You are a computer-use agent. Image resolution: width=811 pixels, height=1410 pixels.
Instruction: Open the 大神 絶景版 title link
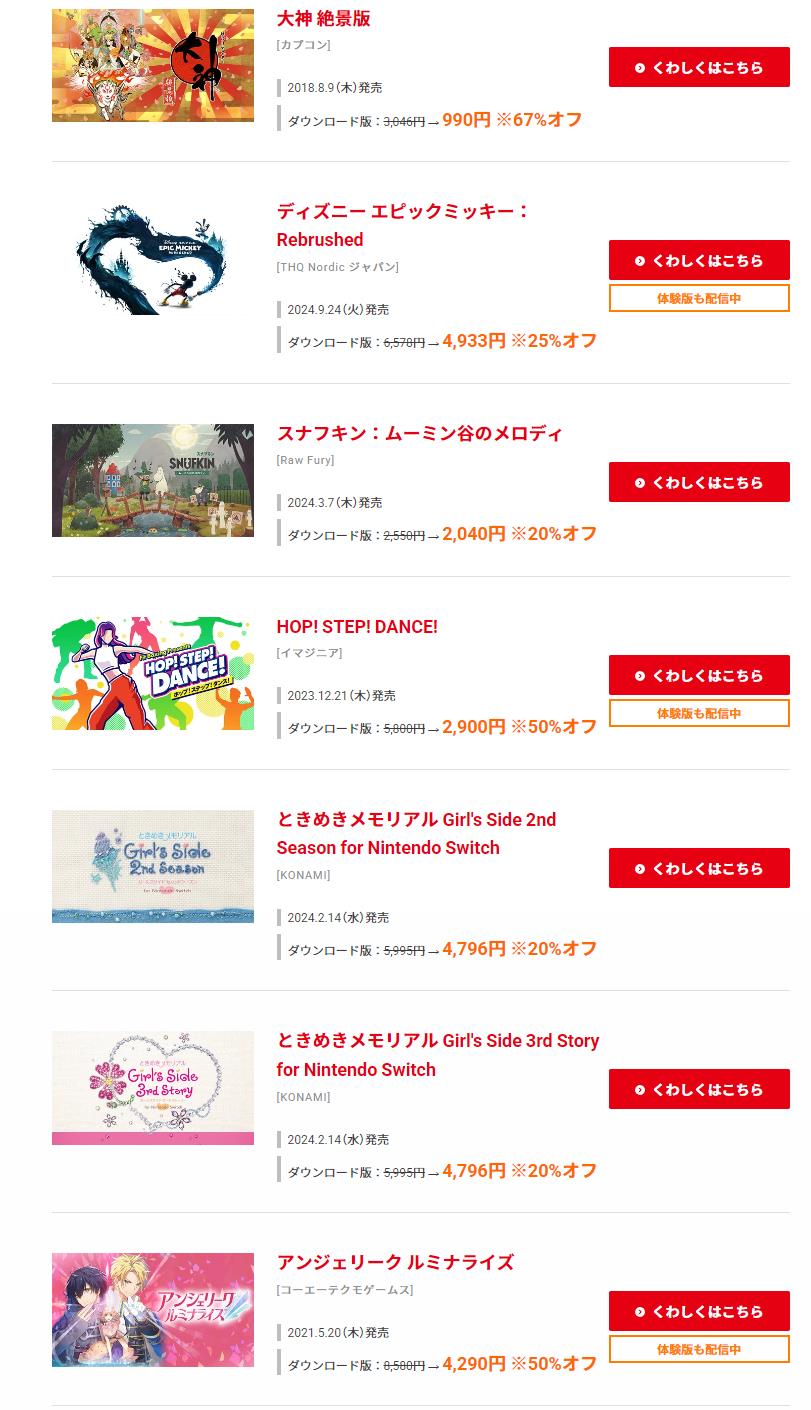point(323,18)
